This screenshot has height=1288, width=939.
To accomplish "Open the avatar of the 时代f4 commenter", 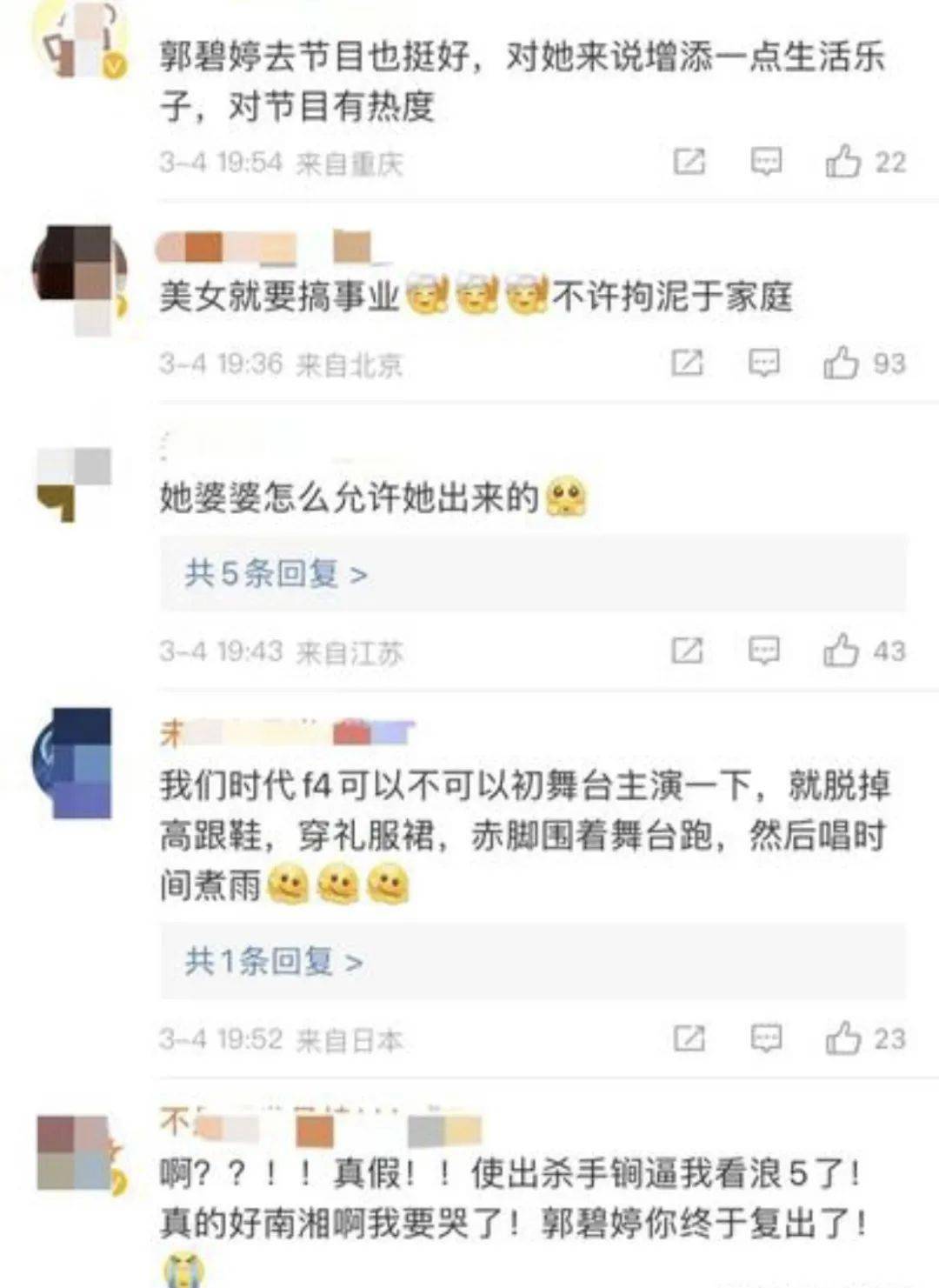I will pos(75,763).
